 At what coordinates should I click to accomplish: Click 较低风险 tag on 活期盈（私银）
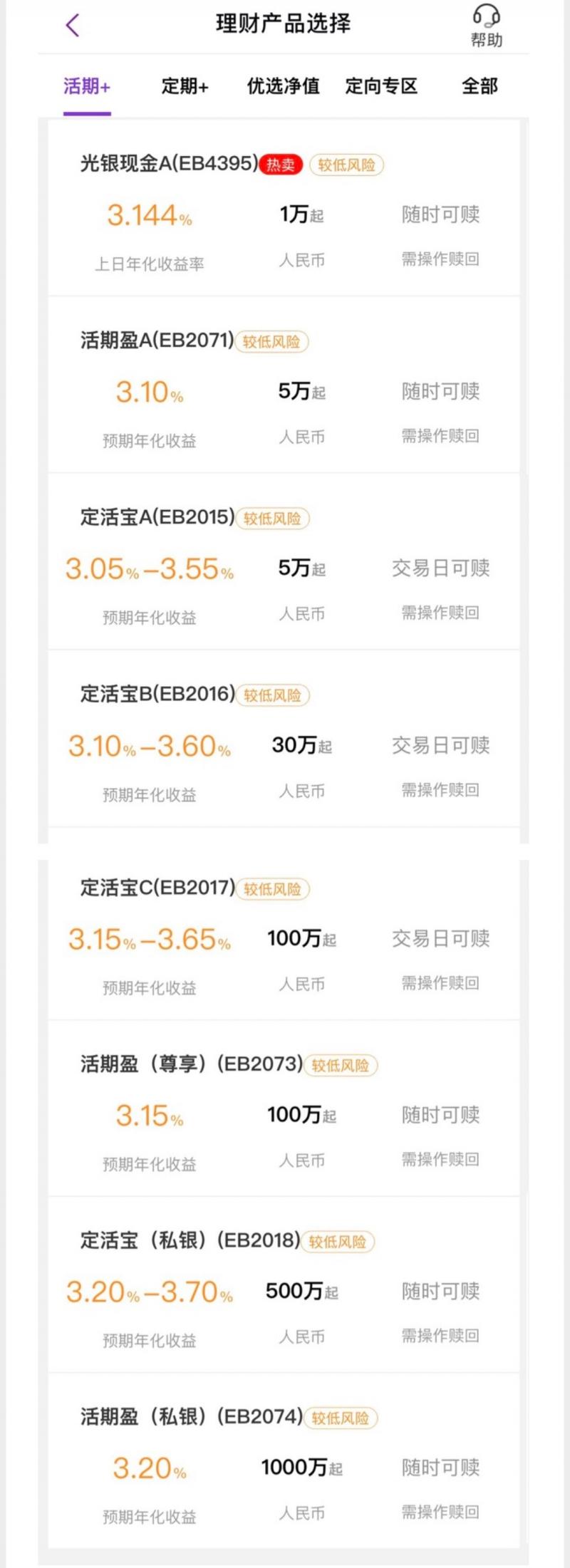coord(341,1418)
